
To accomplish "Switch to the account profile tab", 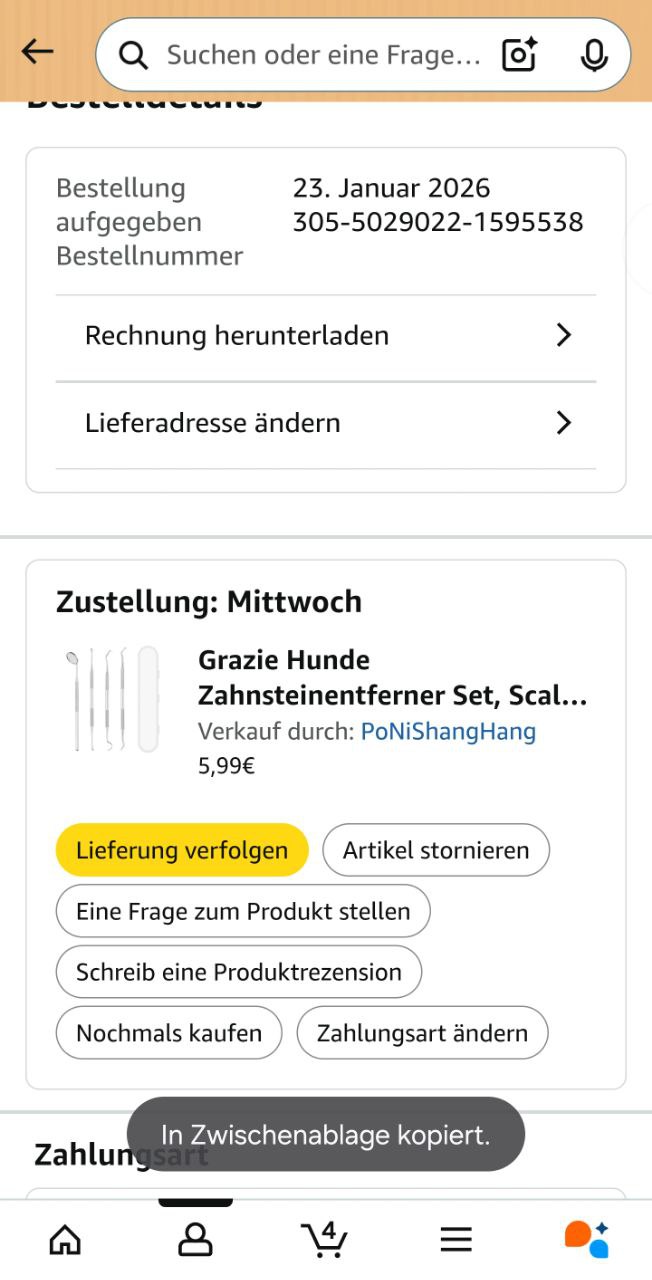I will click(x=195, y=1240).
